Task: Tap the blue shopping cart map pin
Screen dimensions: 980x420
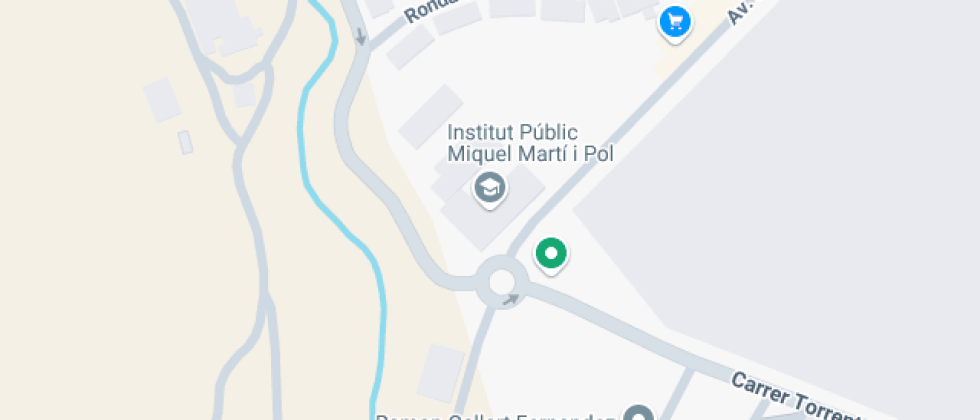Action: tap(676, 21)
